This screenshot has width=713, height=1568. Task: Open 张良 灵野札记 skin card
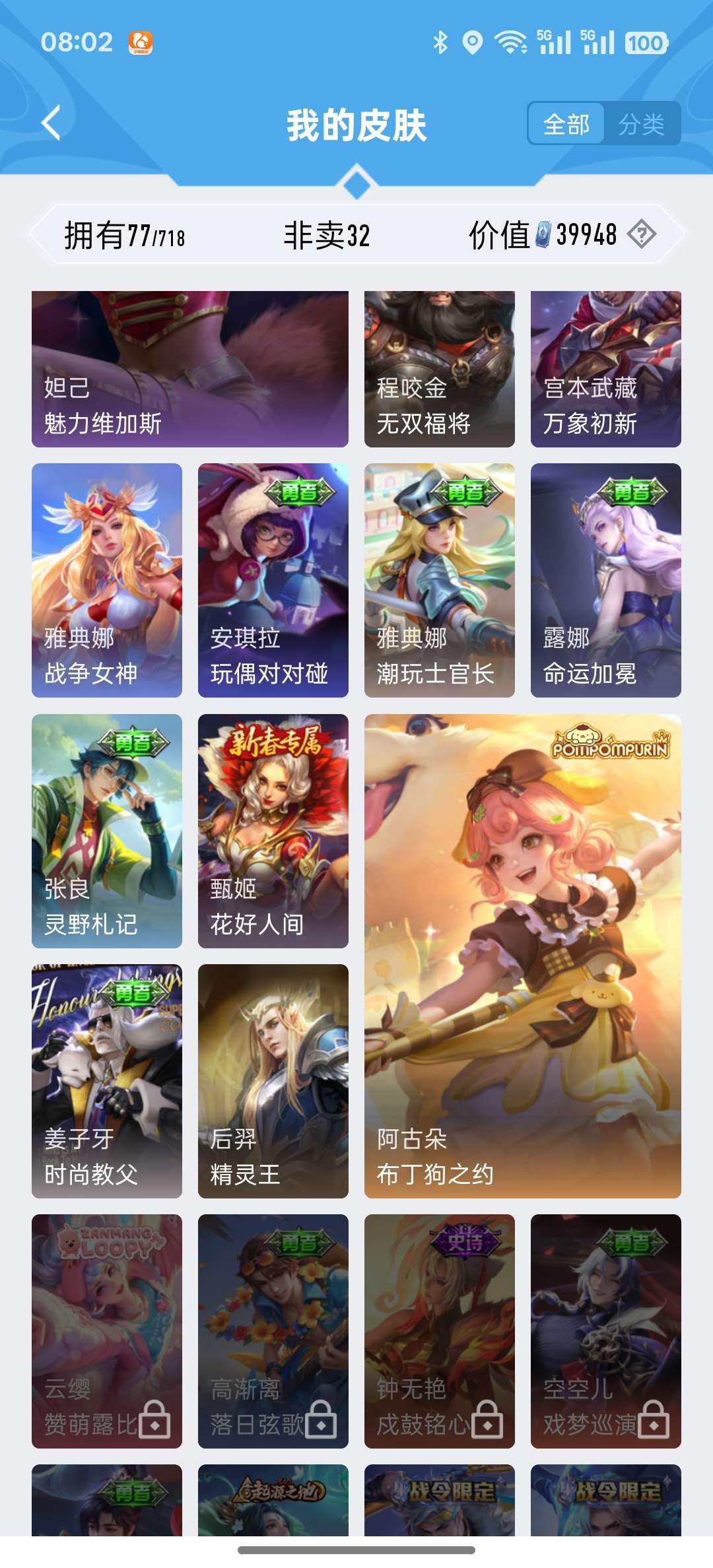click(107, 831)
